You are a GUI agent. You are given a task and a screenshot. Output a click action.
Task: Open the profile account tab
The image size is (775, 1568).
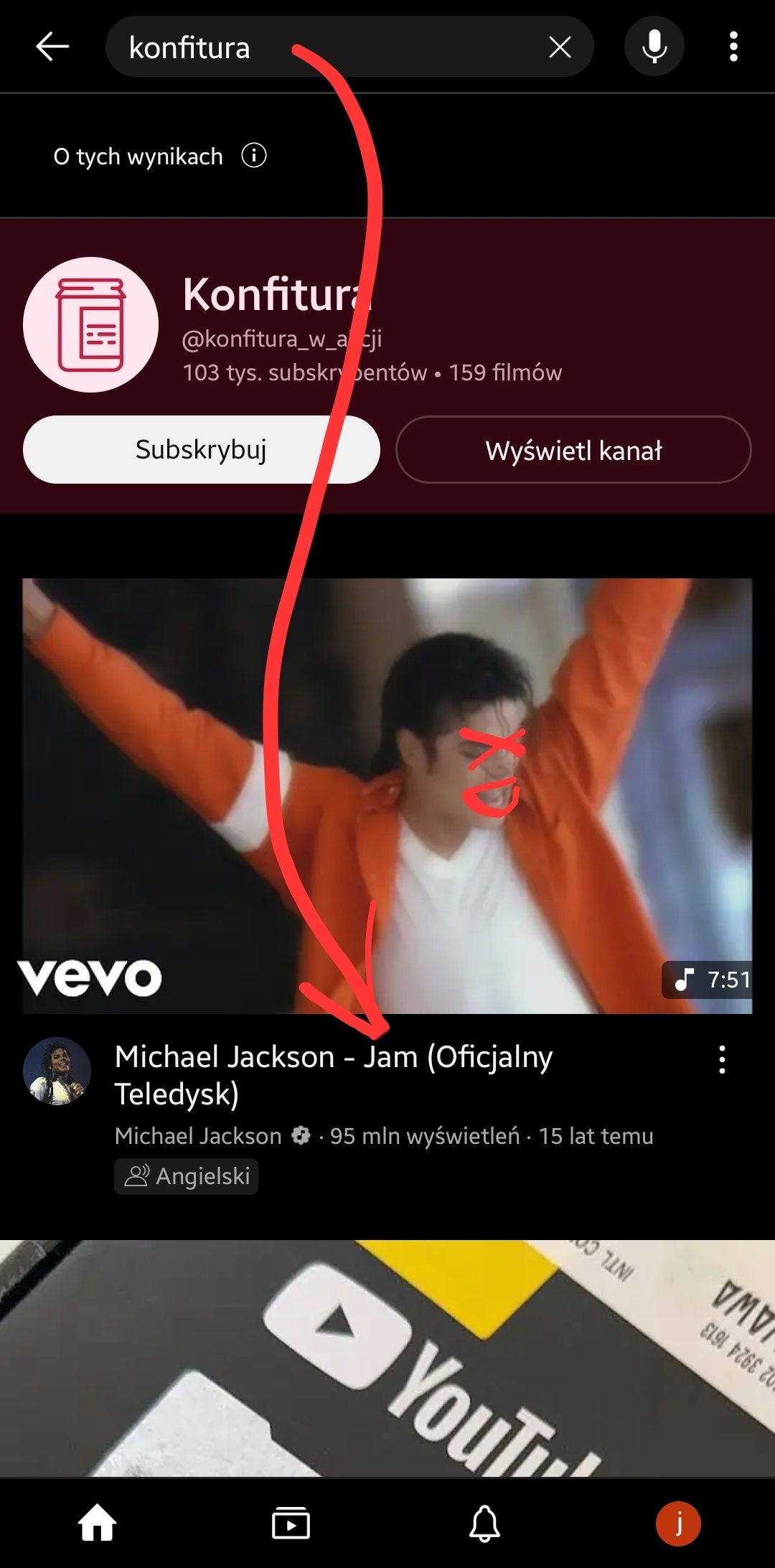coord(677,1523)
